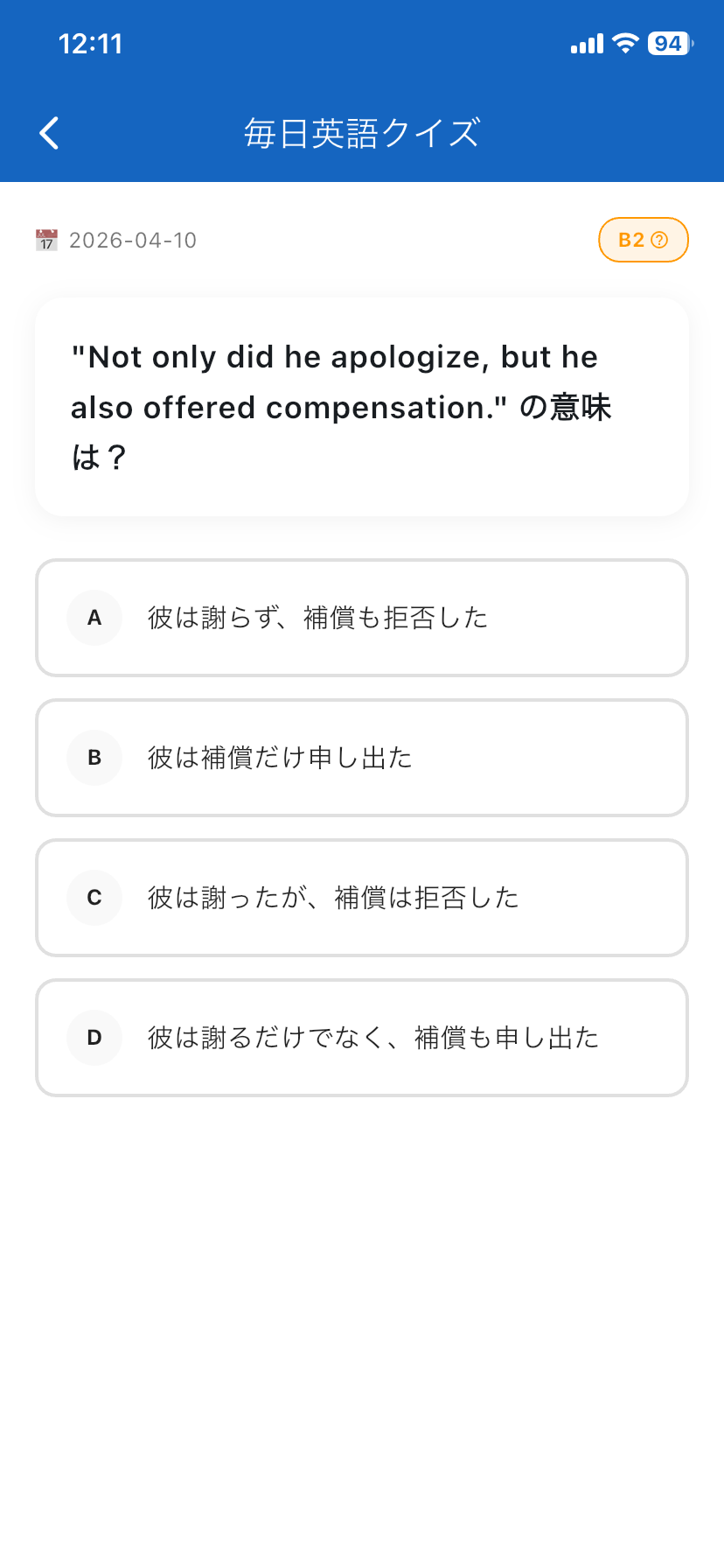Tap the B2 label in the header area
This screenshot has width=724, height=1568.
point(632,239)
